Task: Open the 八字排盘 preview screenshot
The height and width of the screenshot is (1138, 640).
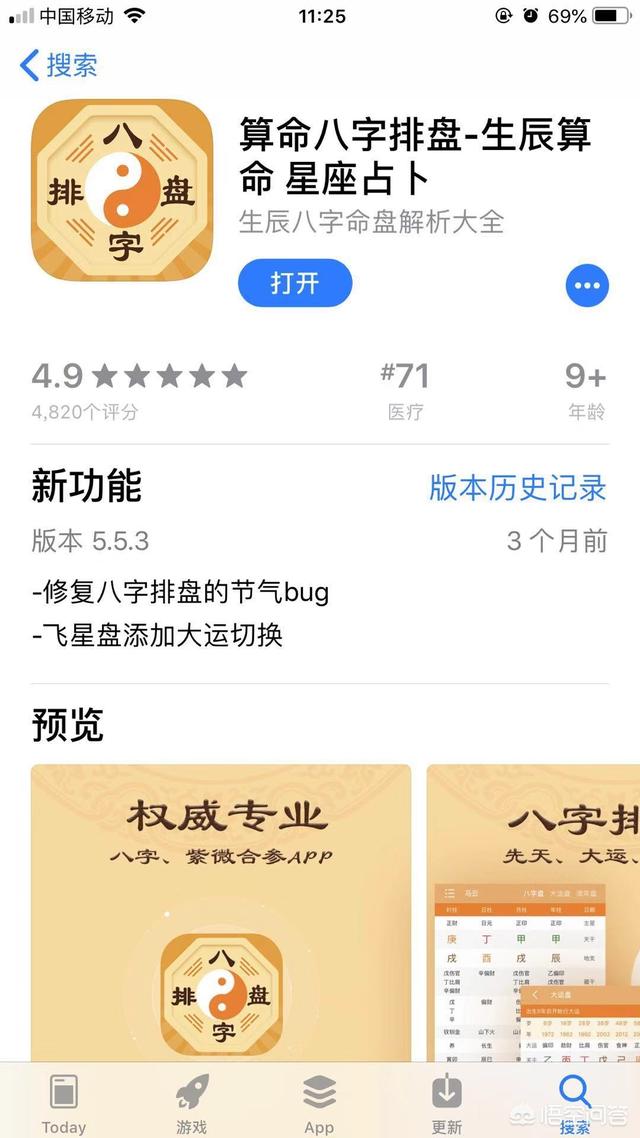Action: point(534,910)
